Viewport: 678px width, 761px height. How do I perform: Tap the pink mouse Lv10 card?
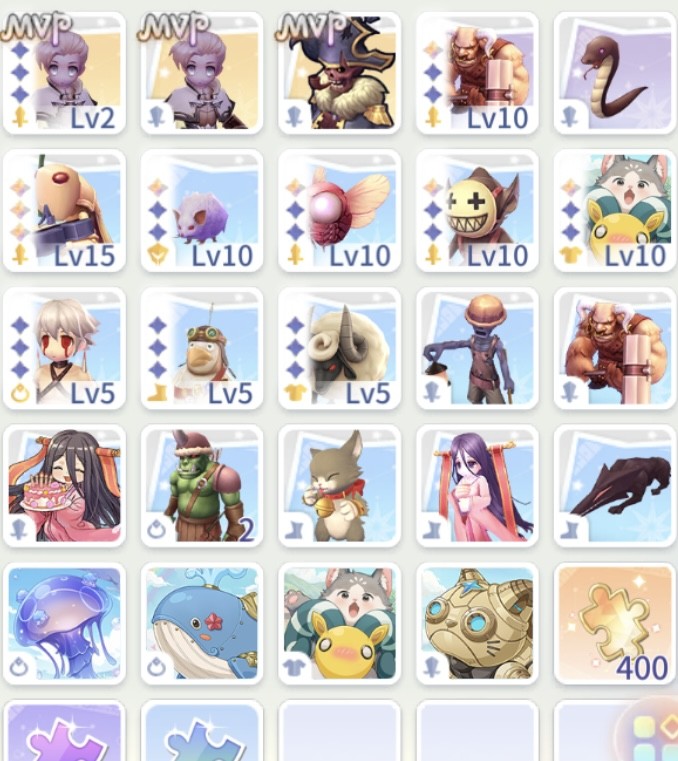click(x=202, y=211)
